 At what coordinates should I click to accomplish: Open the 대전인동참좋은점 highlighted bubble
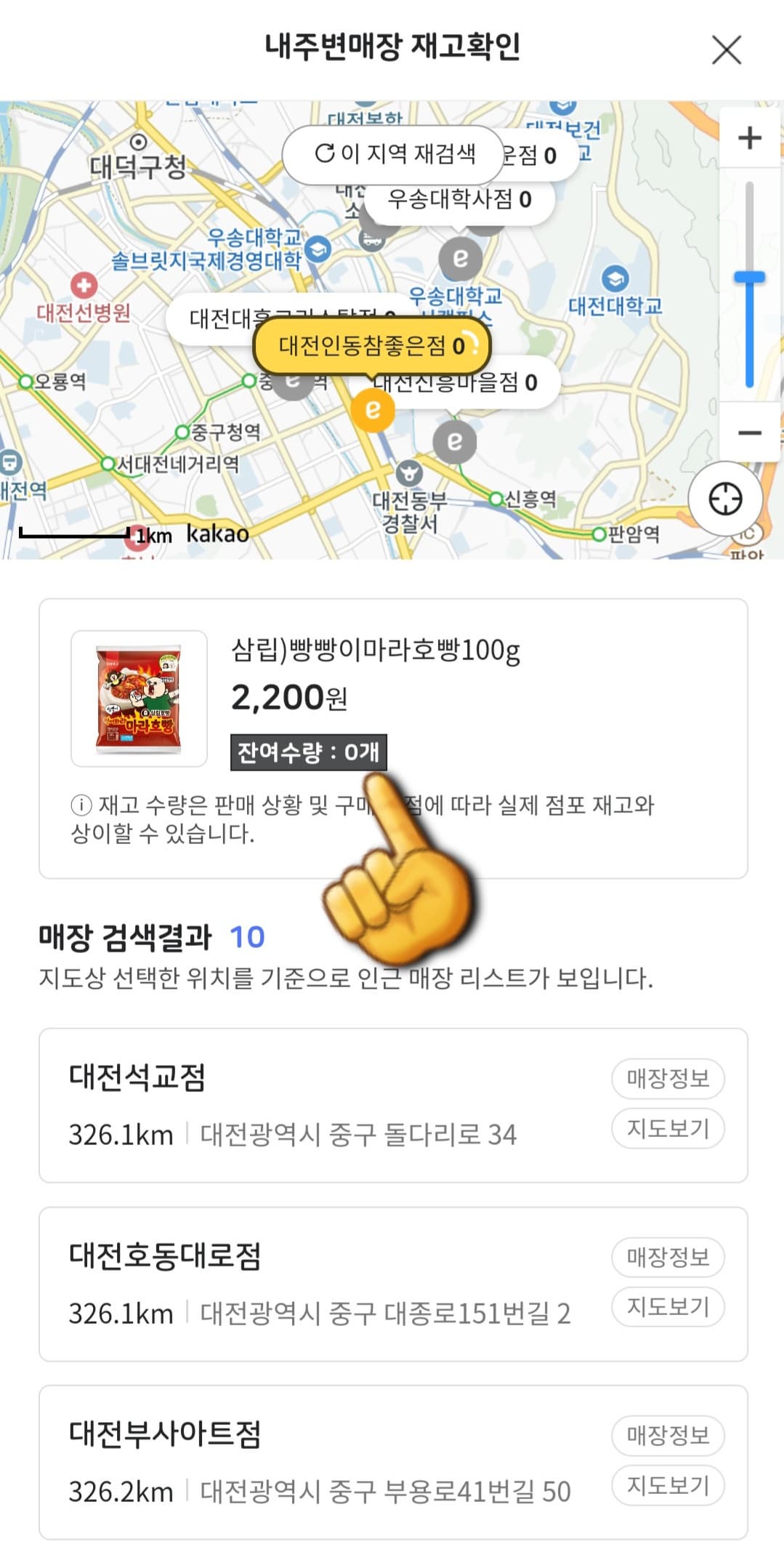373,346
